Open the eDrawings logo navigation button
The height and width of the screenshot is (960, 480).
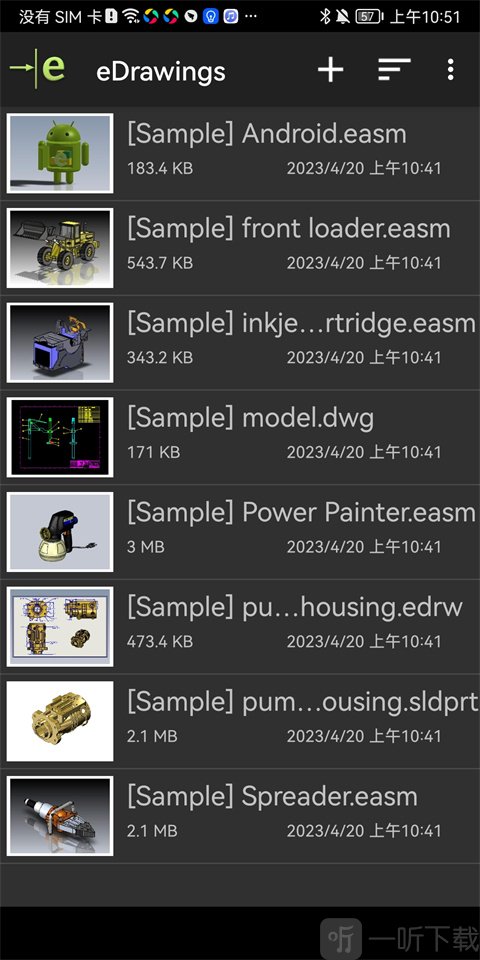pyautogui.click(x=37, y=69)
